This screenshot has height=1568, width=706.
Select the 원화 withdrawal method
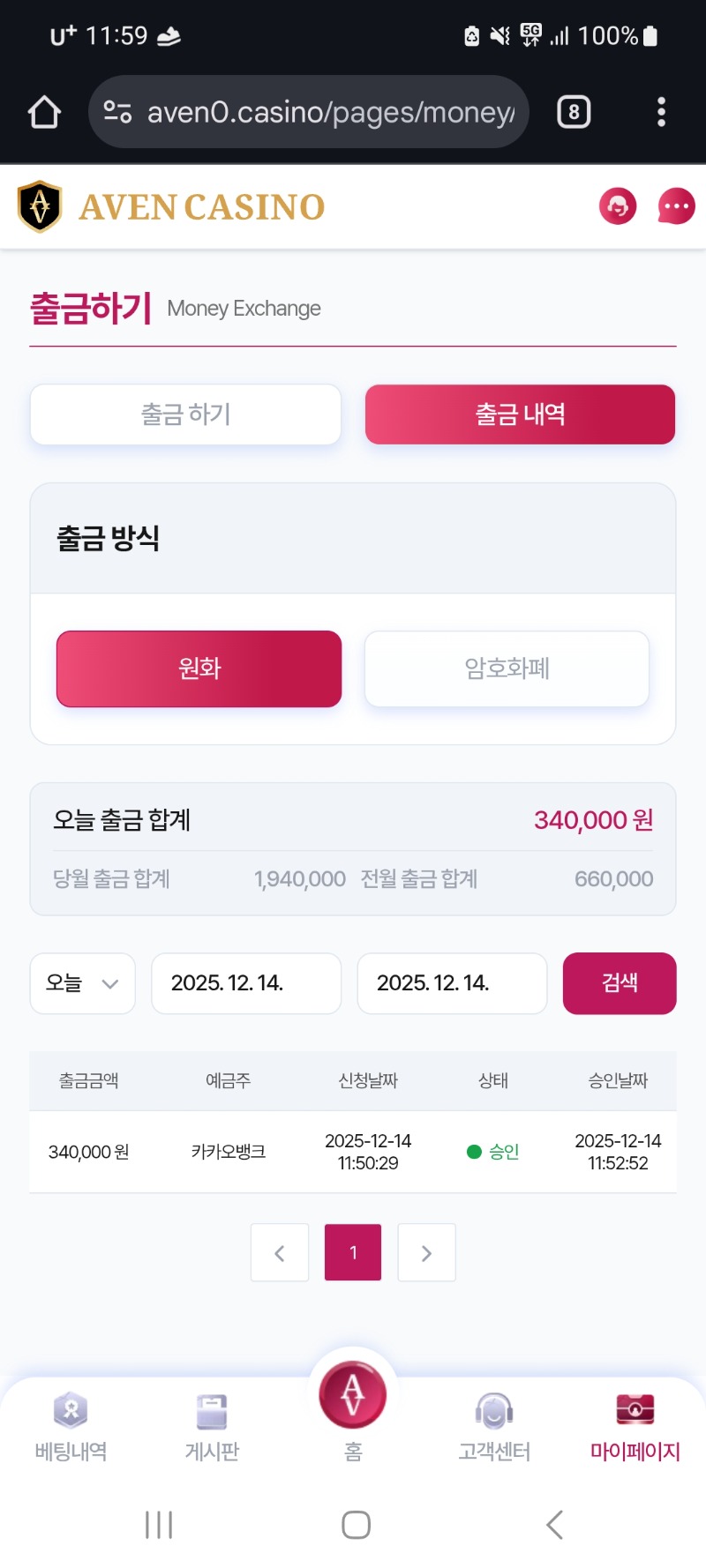tap(199, 668)
